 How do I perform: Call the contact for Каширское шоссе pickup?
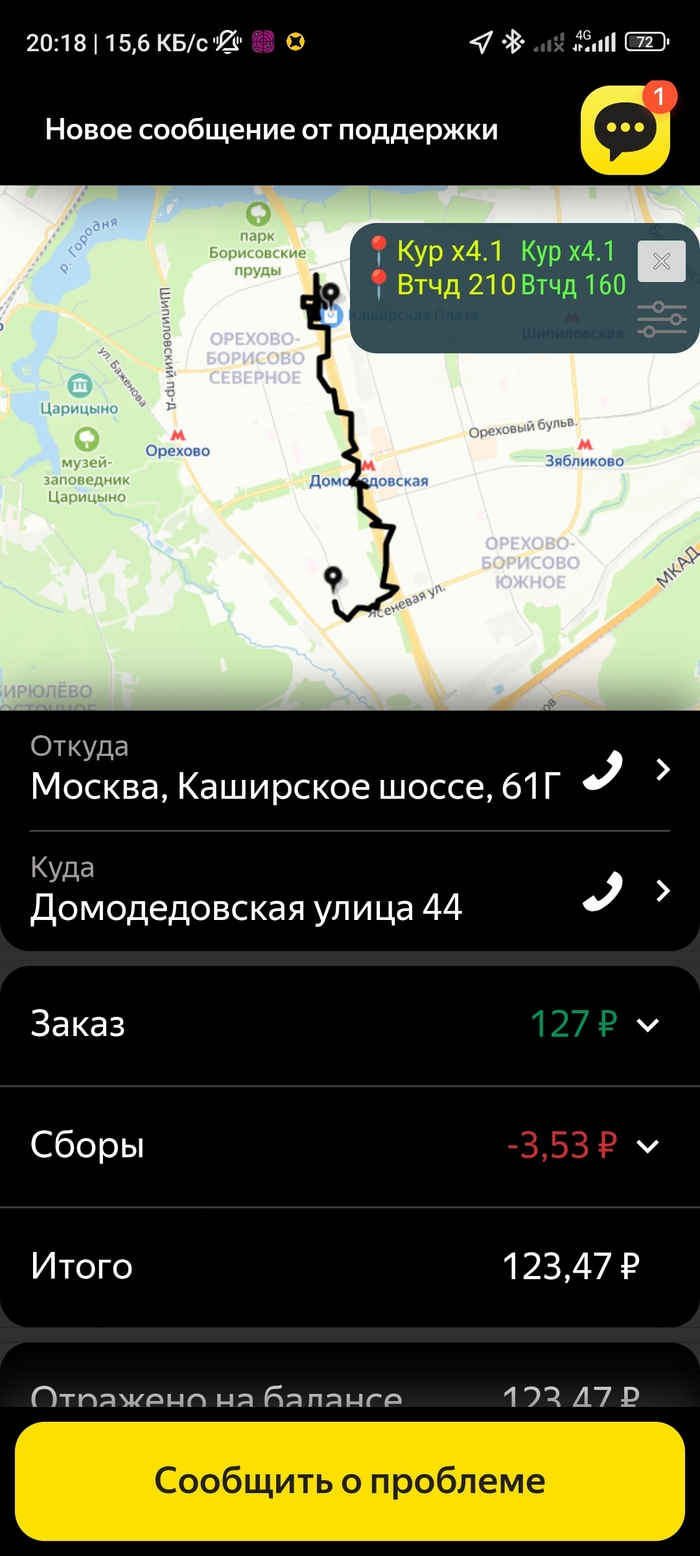(602, 770)
